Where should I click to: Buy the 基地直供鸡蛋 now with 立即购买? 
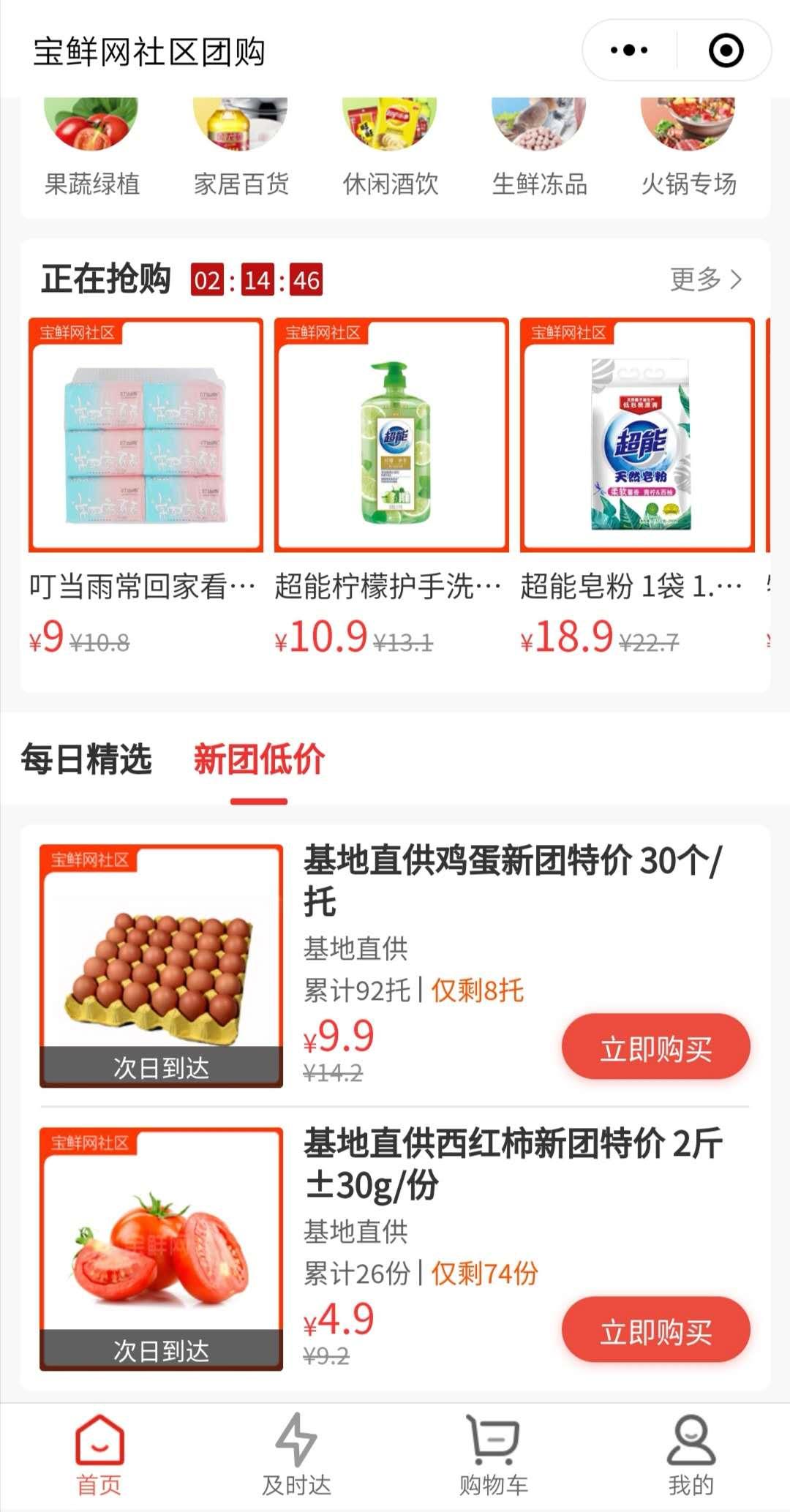click(x=655, y=1047)
